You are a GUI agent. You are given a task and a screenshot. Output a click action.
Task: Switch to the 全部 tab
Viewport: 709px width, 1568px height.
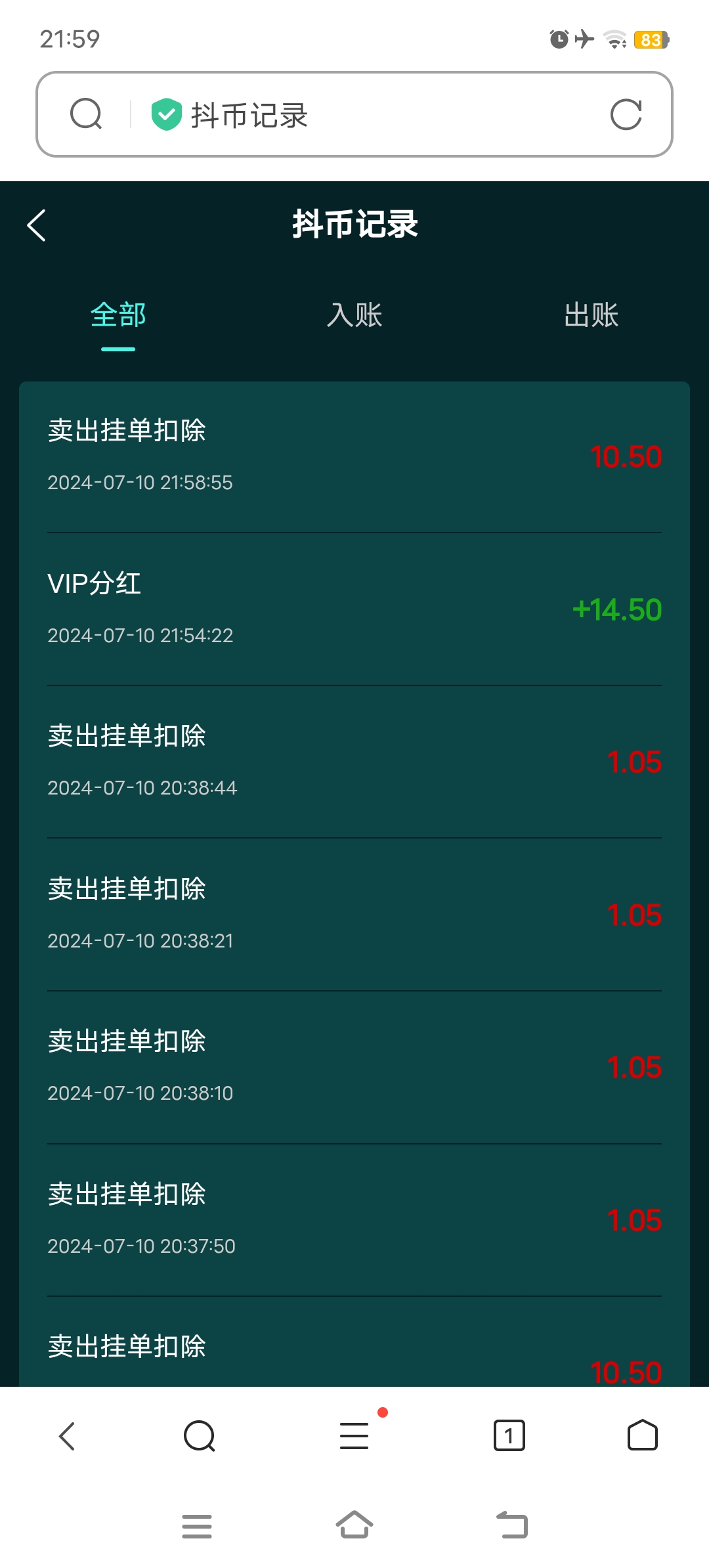pyautogui.click(x=118, y=315)
